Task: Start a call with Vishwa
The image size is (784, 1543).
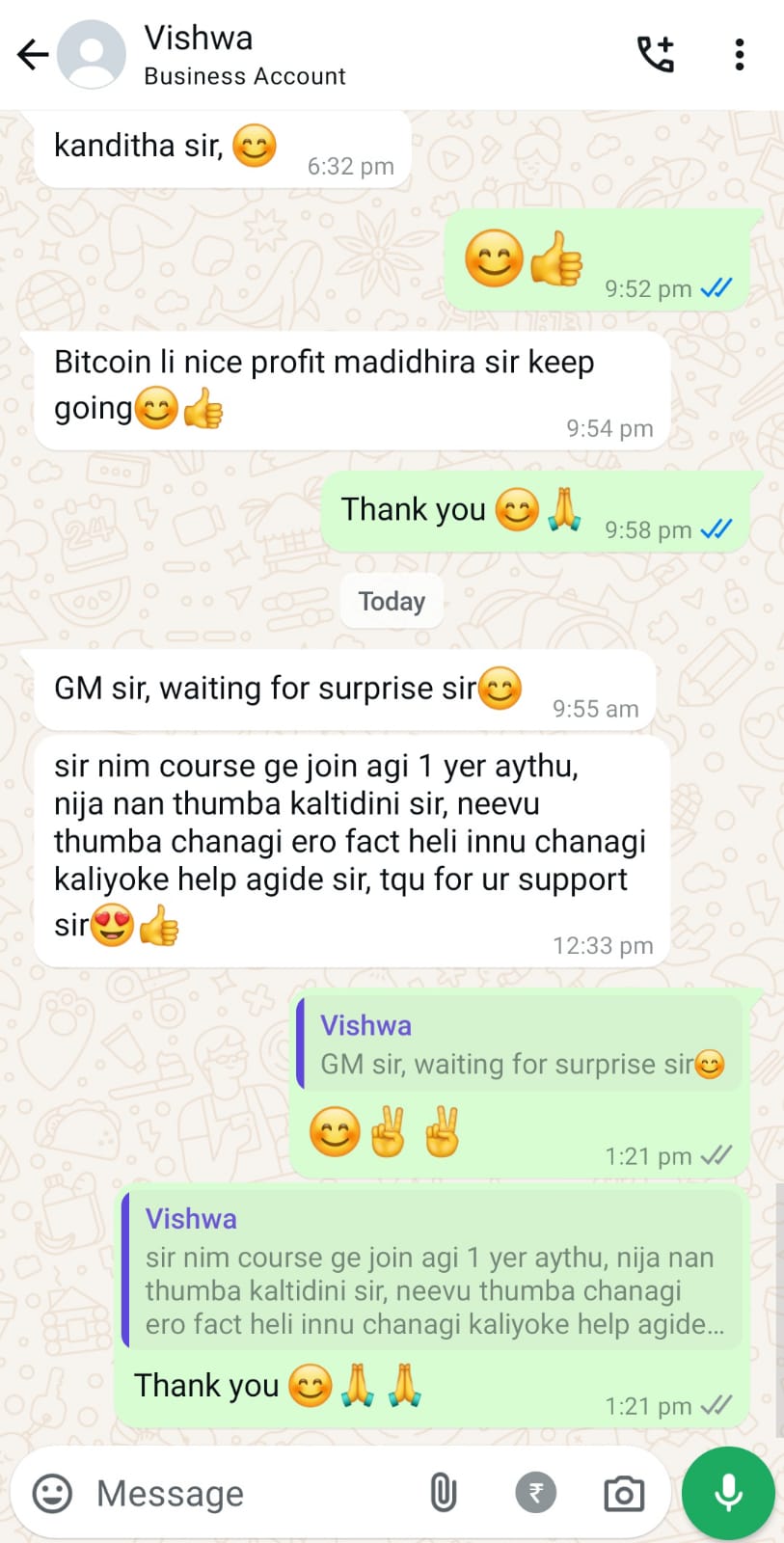Action: point(656,55)
